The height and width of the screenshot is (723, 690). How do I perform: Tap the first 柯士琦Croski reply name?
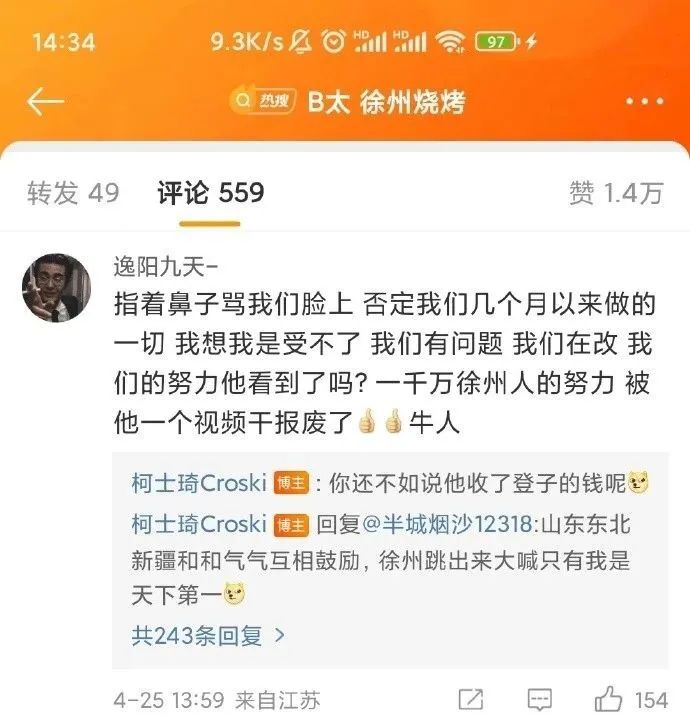pos(199,484)
